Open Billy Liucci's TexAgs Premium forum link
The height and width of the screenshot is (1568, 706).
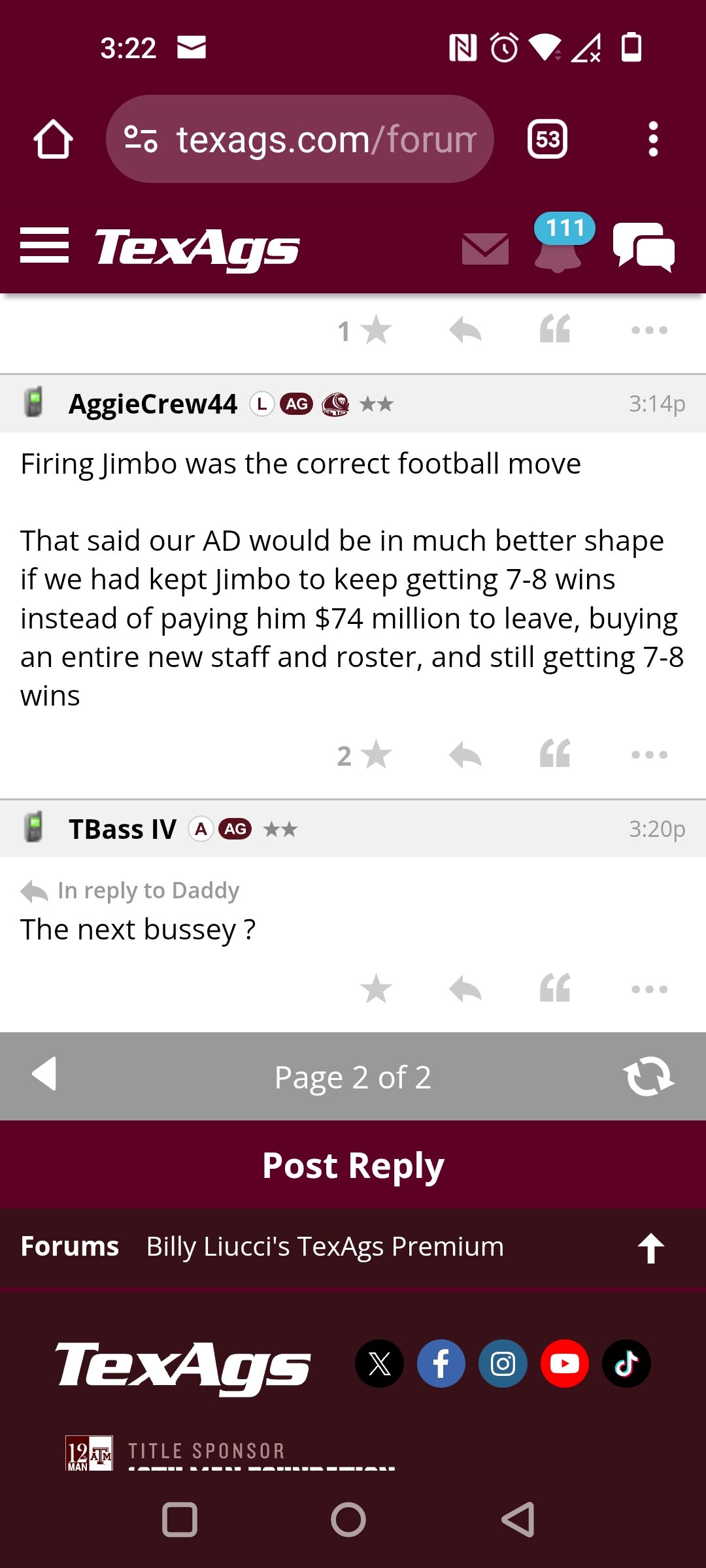pos(325,1247)
